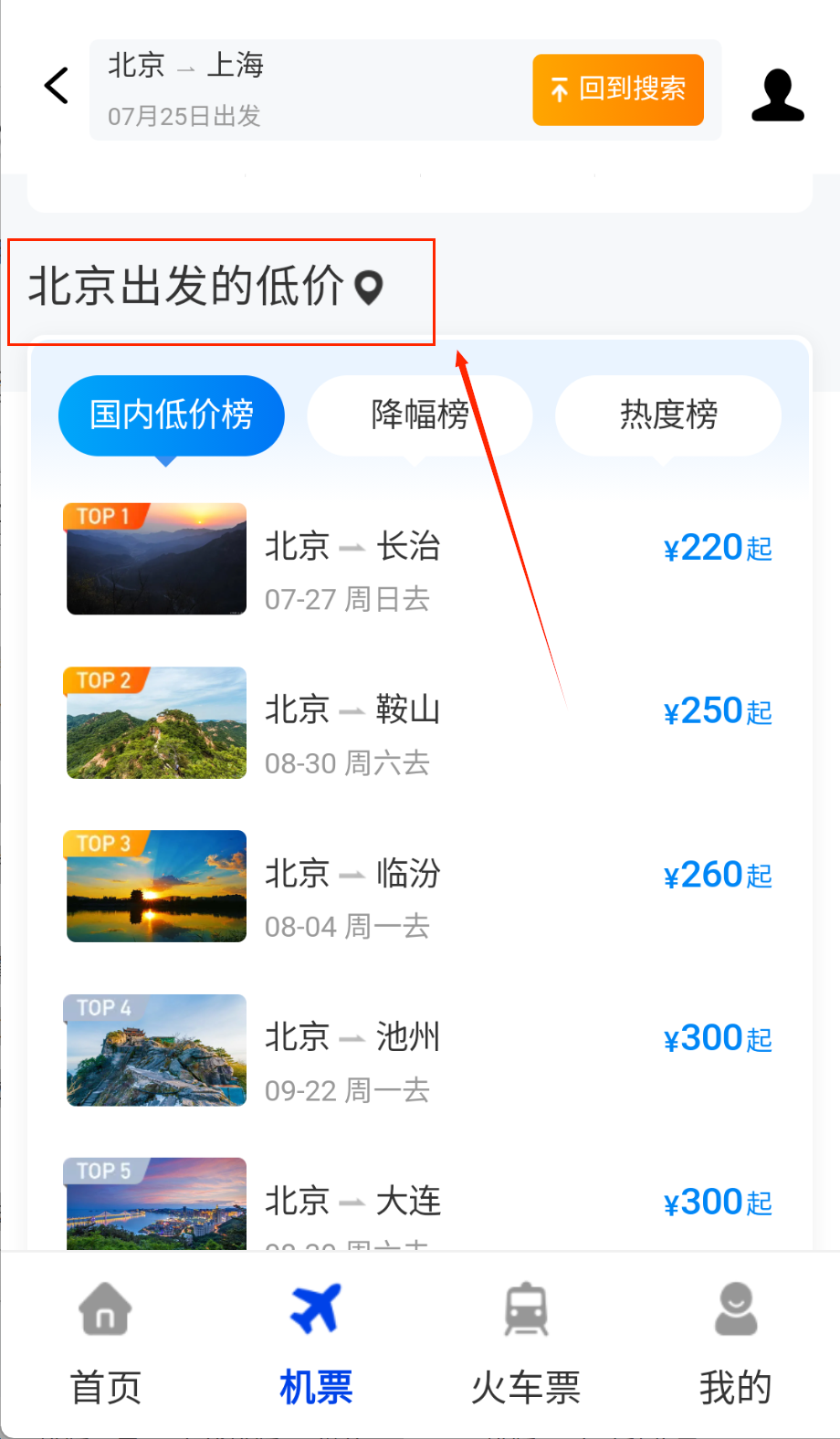Tap the 回到搜索 button

pyautogui.click(x=618, y=89)
